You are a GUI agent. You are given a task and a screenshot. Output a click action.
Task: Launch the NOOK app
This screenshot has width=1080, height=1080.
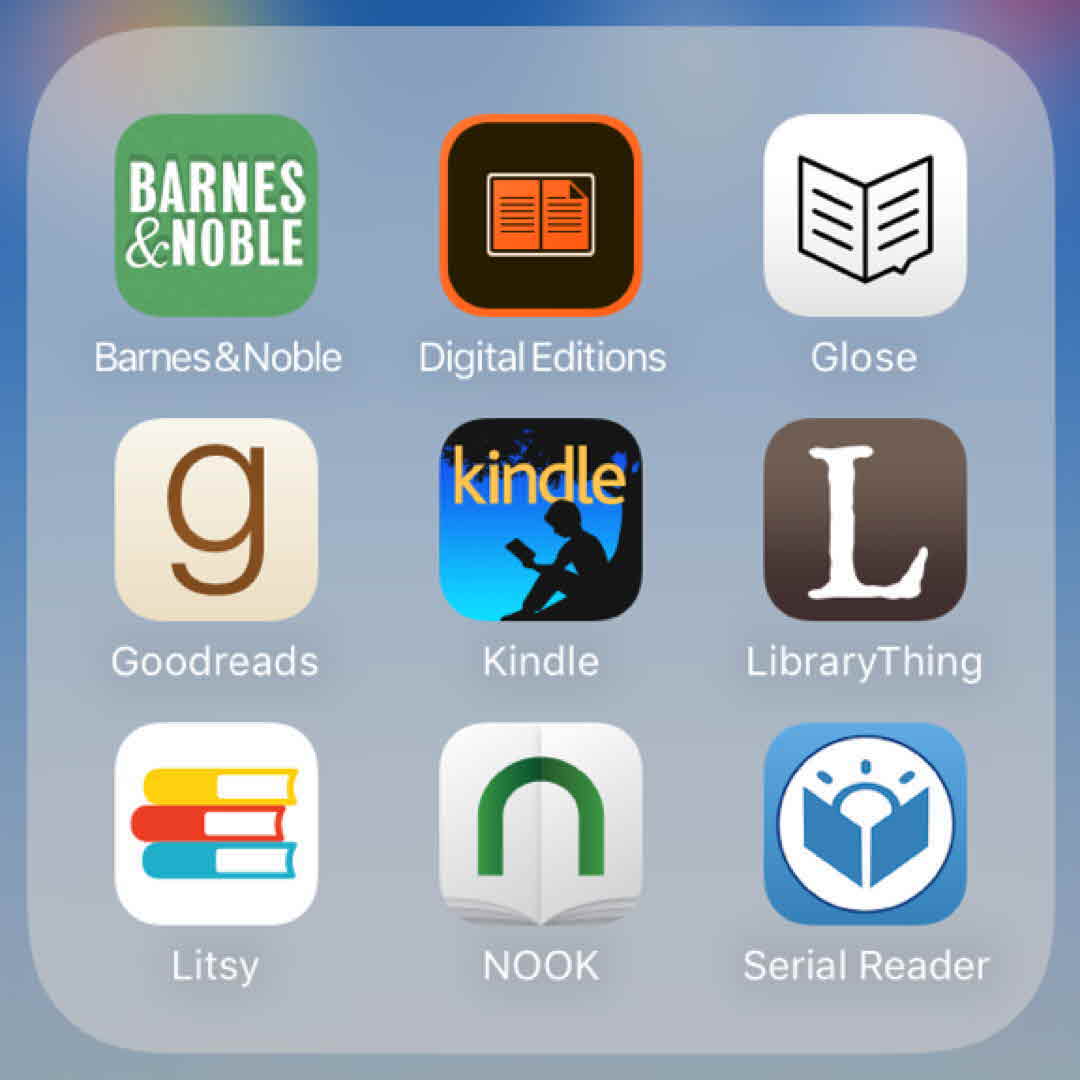click(540, 823)
